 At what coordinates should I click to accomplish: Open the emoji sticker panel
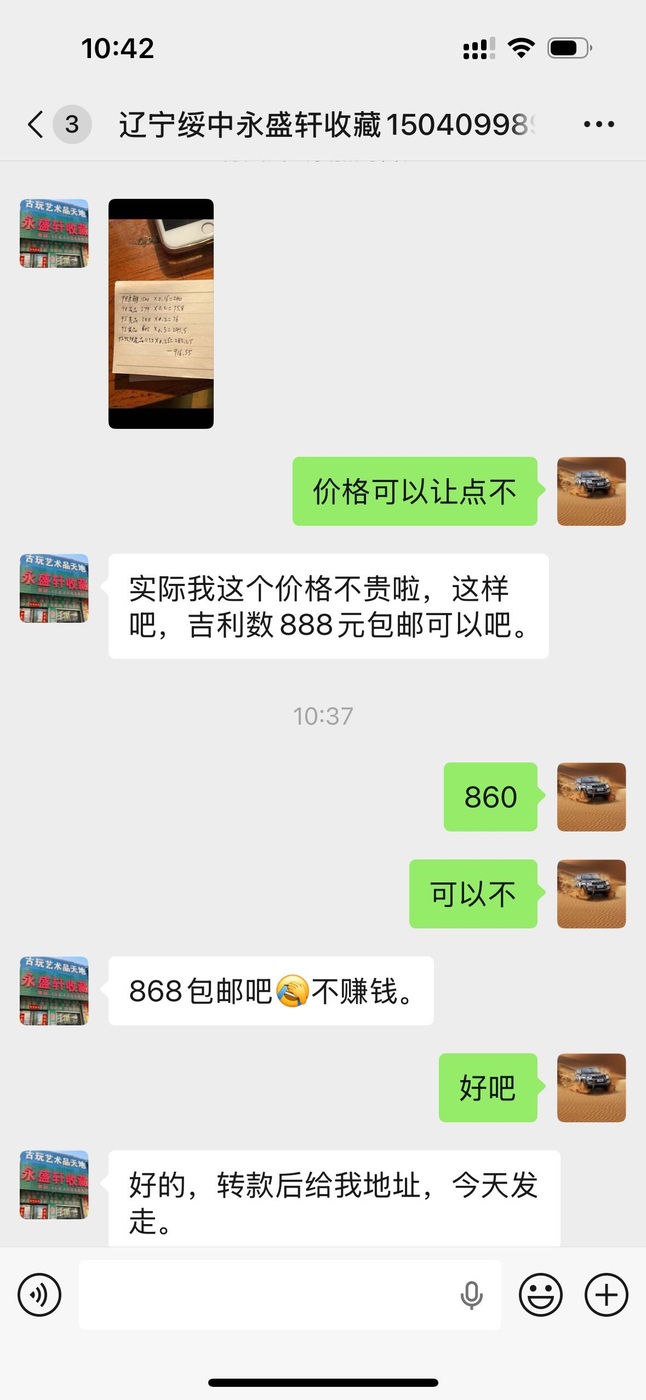click(540, 1295)
